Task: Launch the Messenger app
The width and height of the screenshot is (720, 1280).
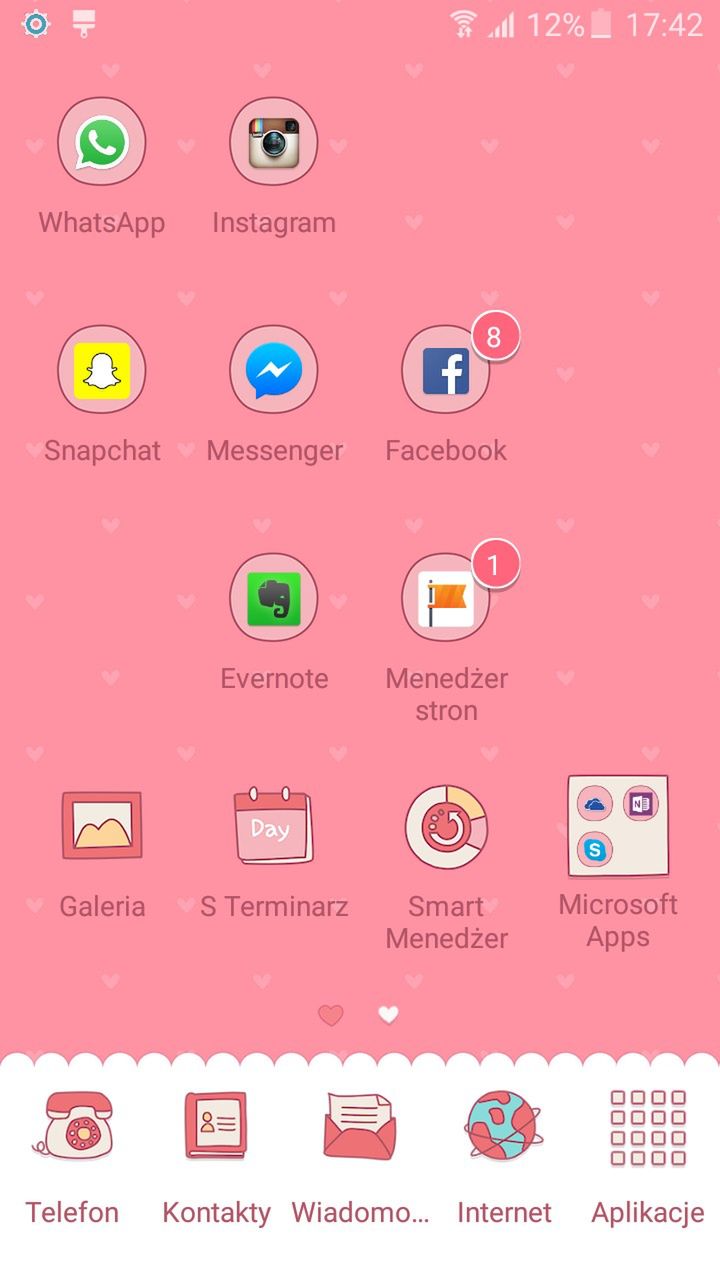Action: pos(274,370)
